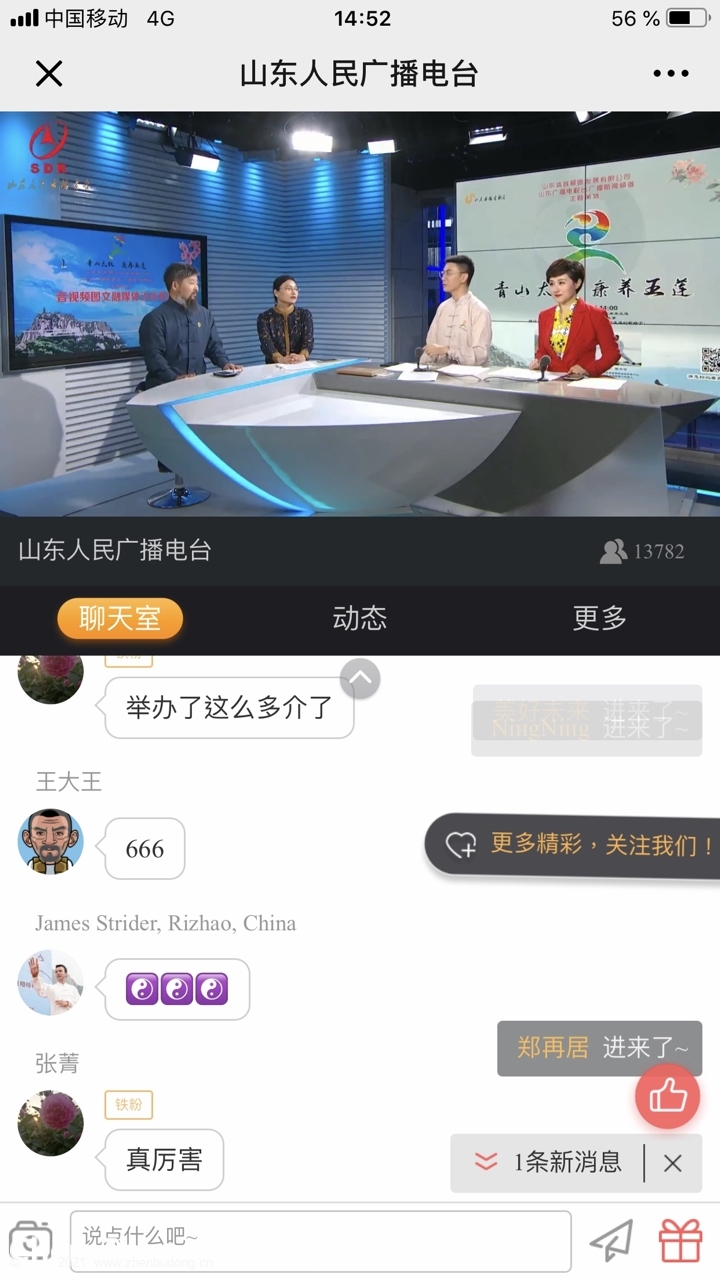720x1280 pixels.
Task: Switch to the 动态 tab
Action: pyautogui.click(x=359, y=619)
